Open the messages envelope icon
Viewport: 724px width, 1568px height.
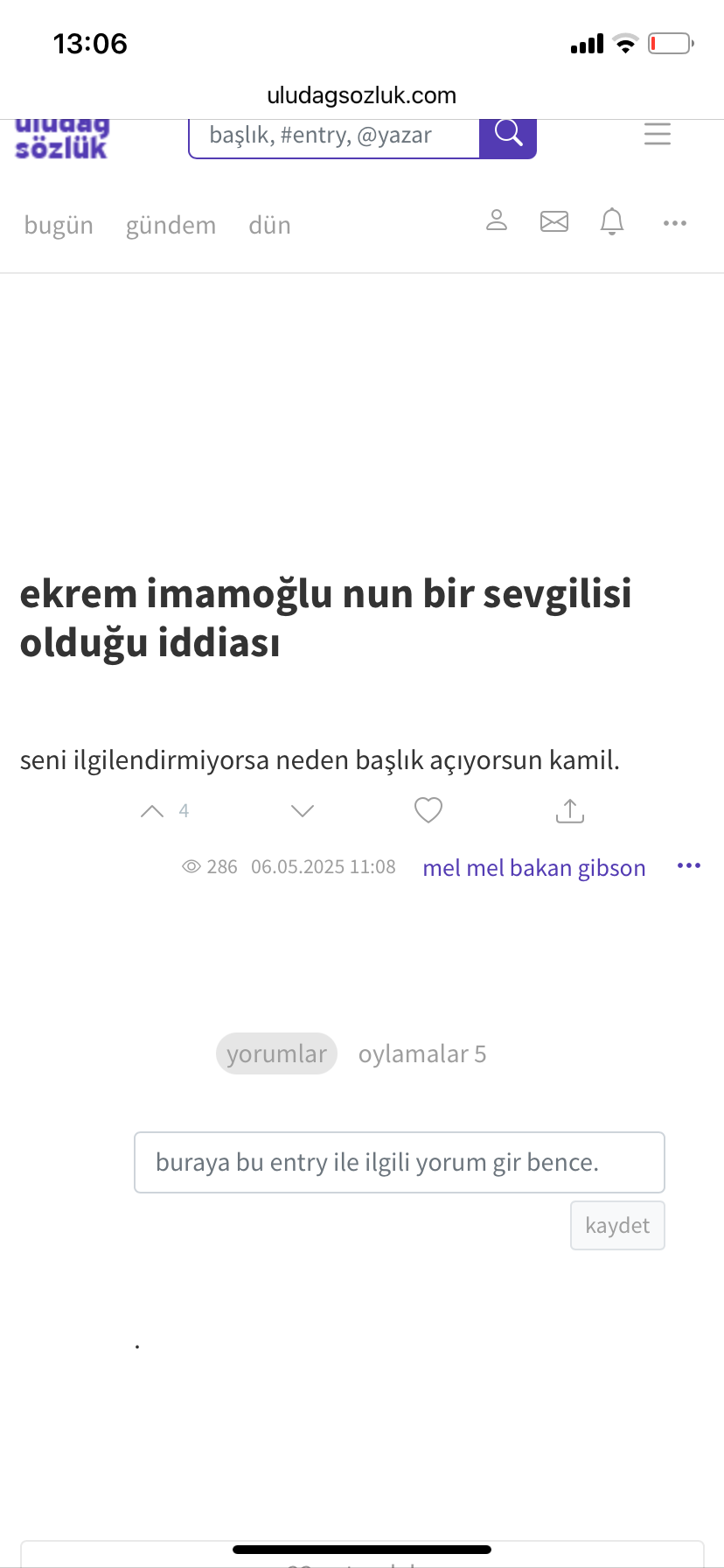click(x=554, y=221)
